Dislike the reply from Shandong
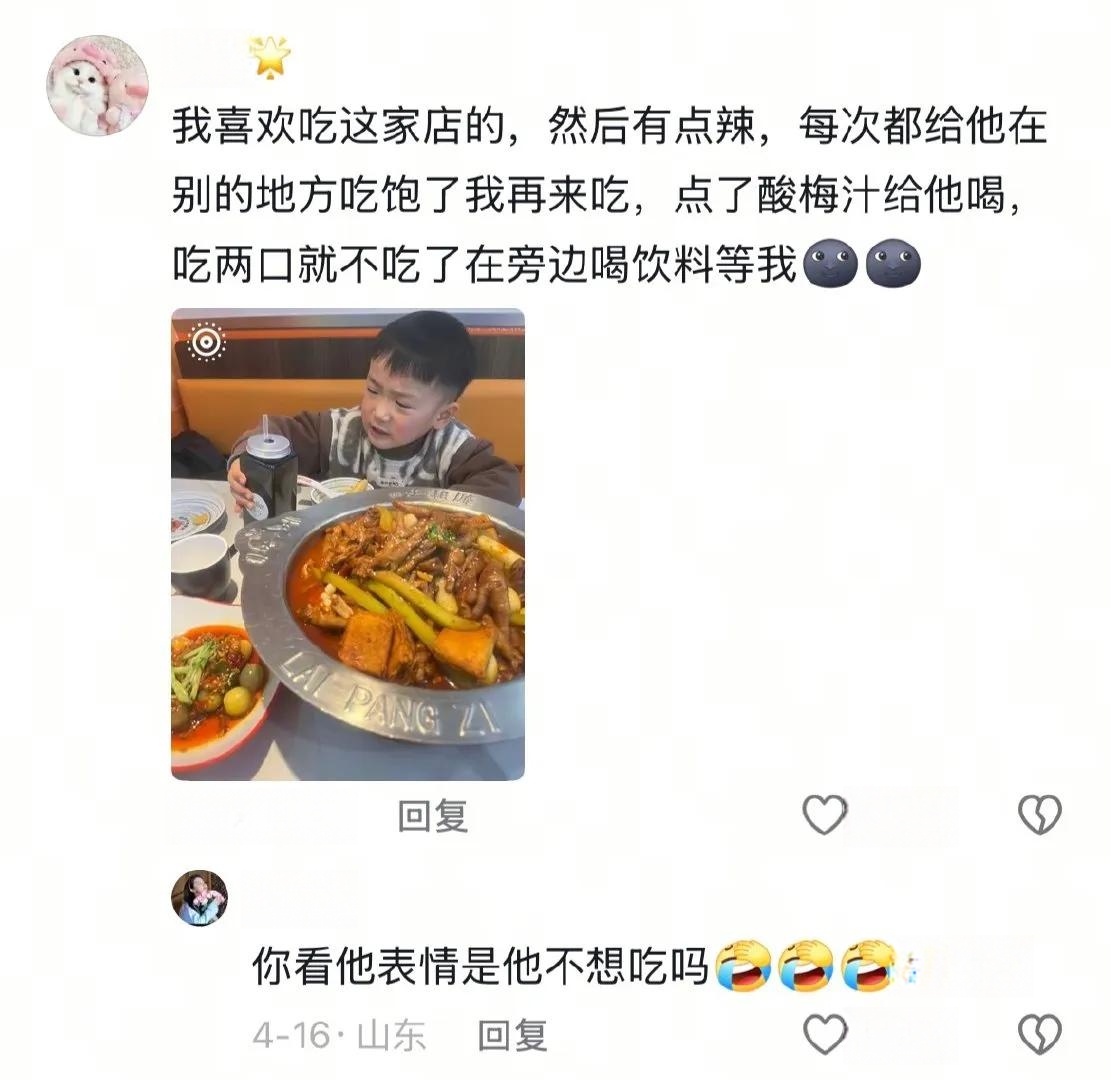Screen dimensions: 1111x1080 1039,1035
